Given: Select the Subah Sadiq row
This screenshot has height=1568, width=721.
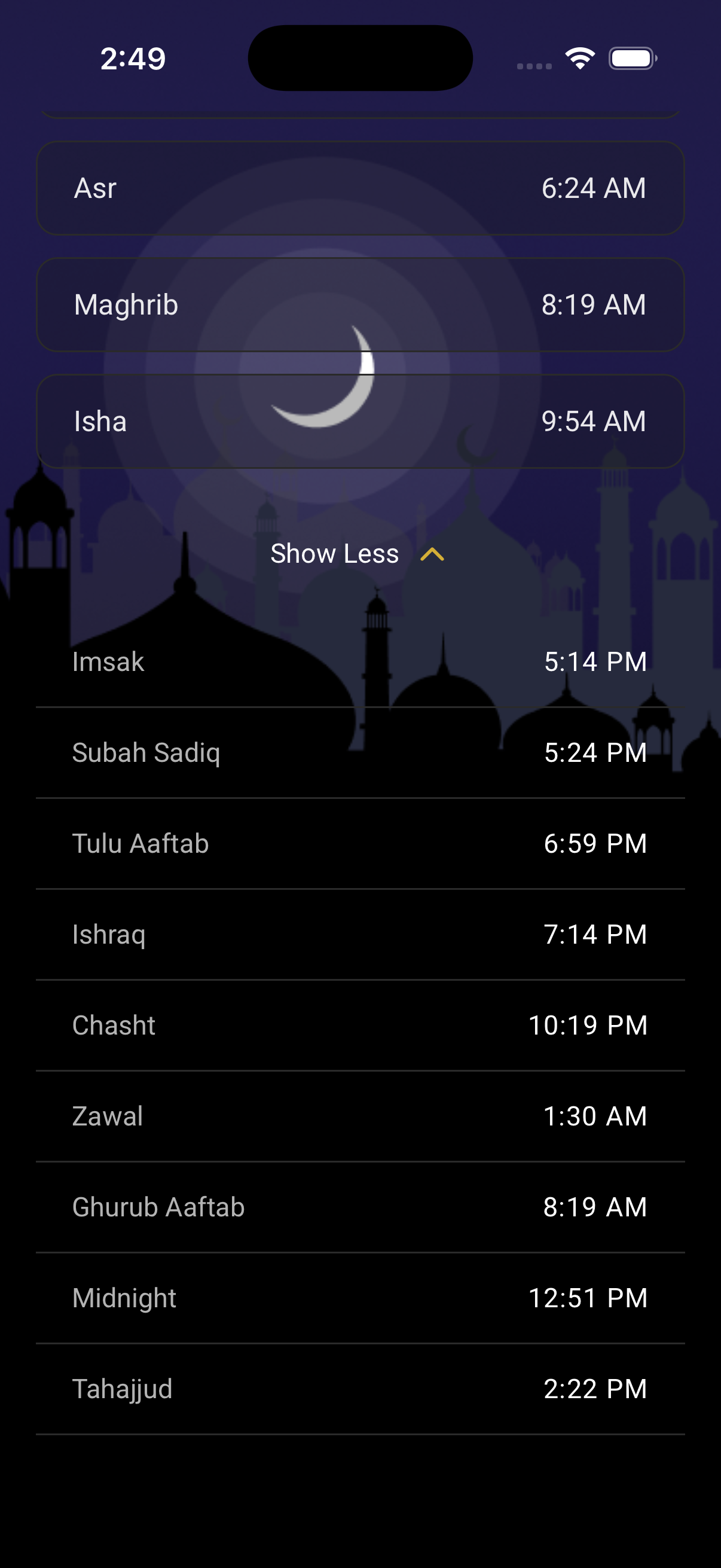Looking at the screenshot, I should (360, 752).
